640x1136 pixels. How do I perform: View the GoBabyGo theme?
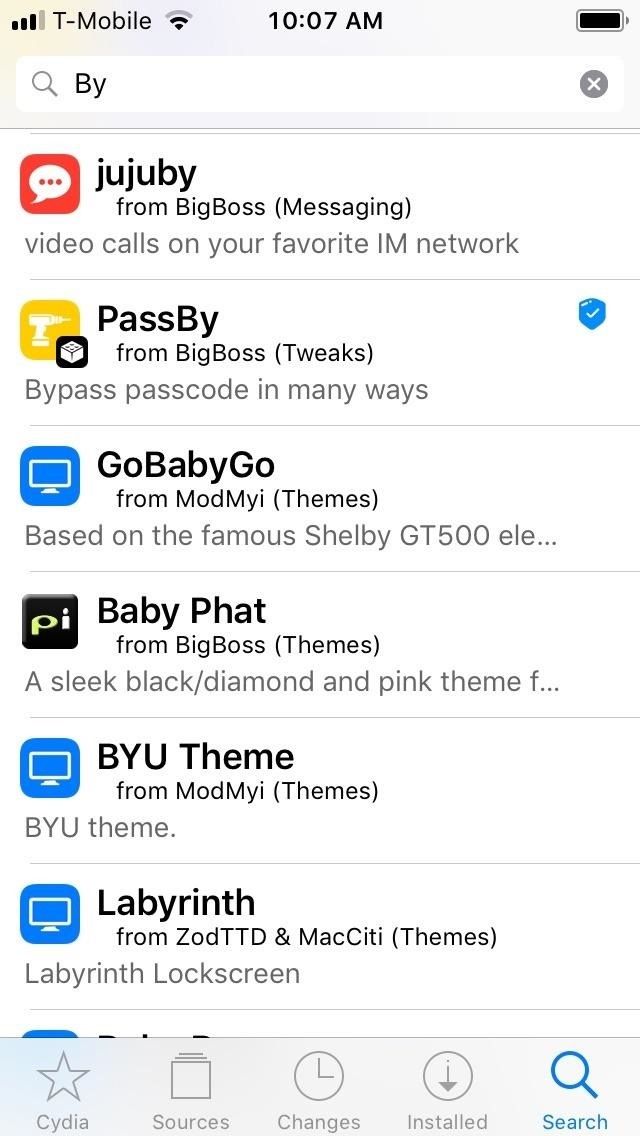pos(320,499)
